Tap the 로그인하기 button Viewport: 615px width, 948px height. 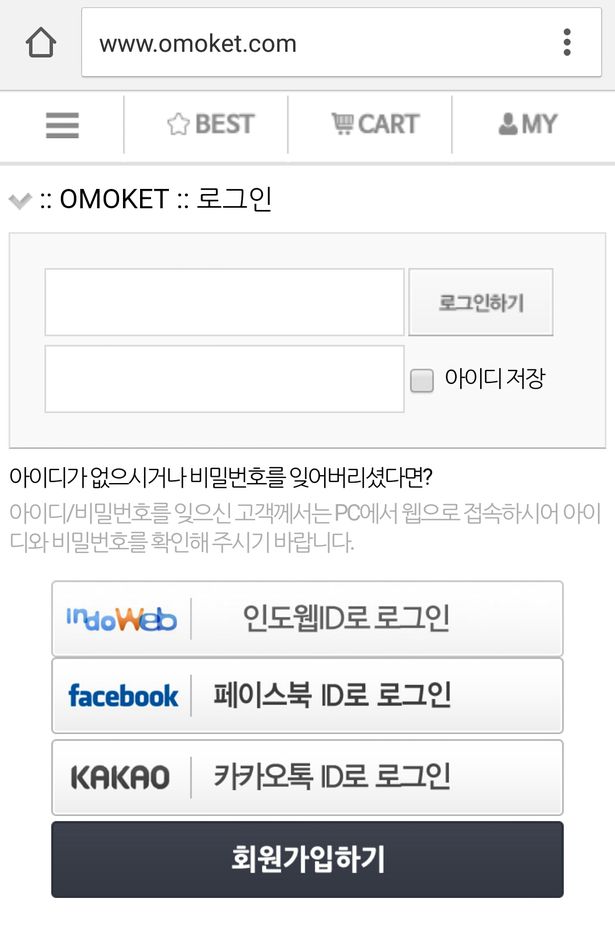point(480,302)
